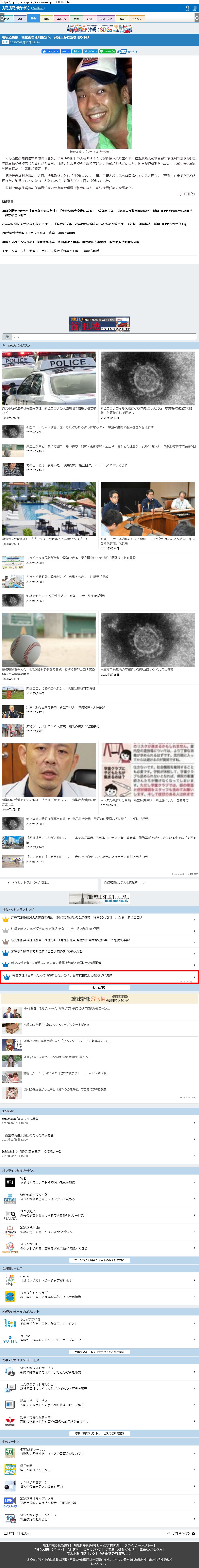Tap もっと見る under access ranking

point(99,987)
